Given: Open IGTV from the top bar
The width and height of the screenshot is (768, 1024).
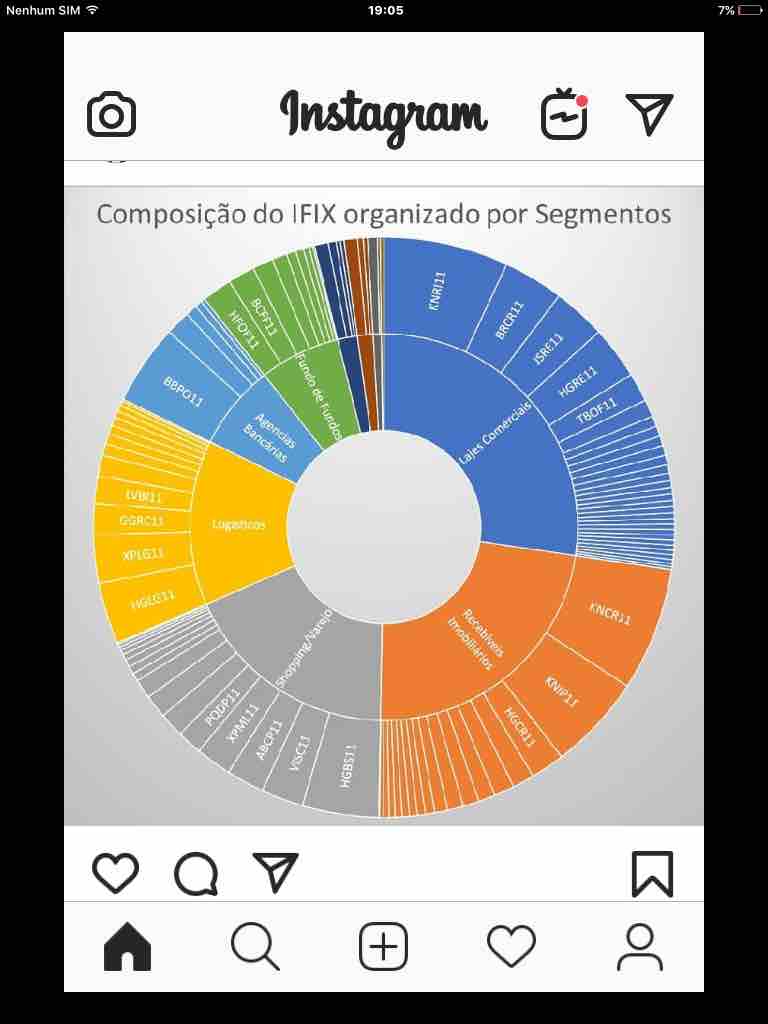Looking at the screenshot, I should pos(565,114).
